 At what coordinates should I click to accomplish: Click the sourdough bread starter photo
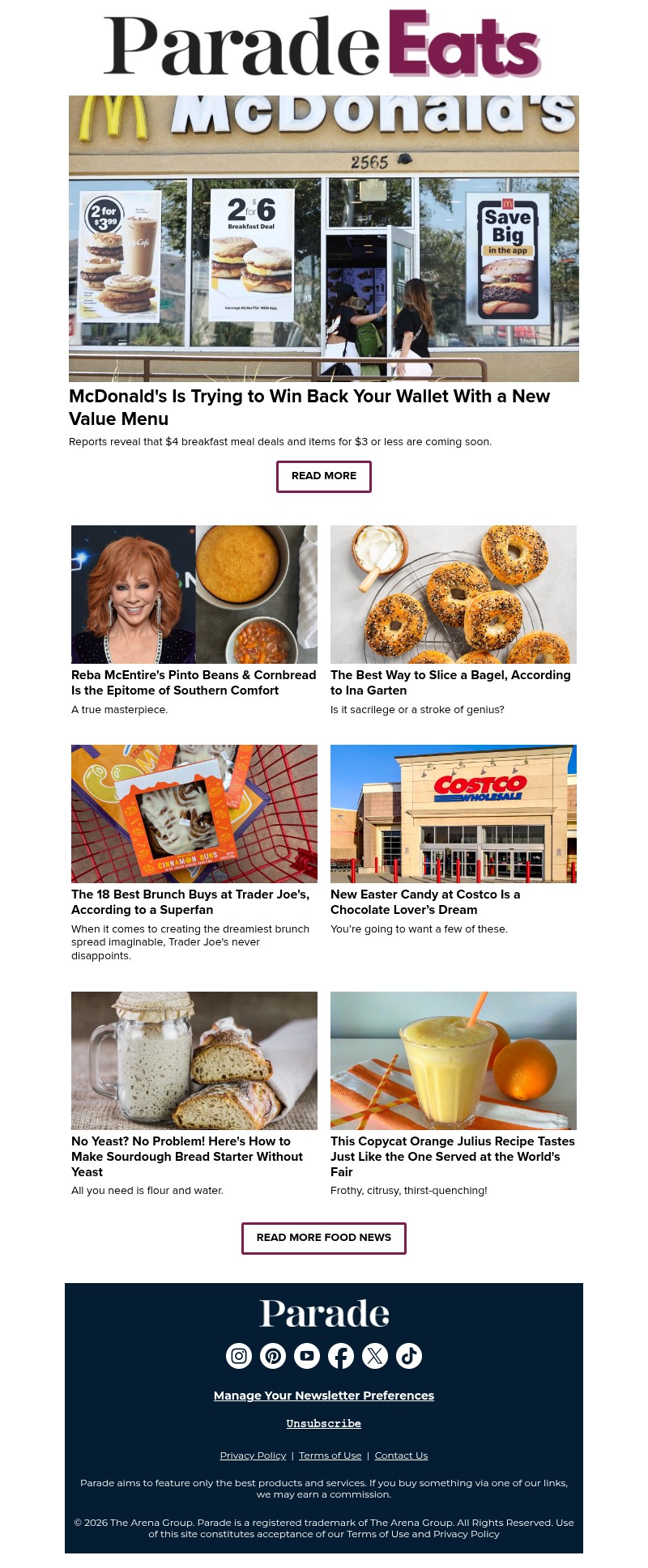(194, 1060)
